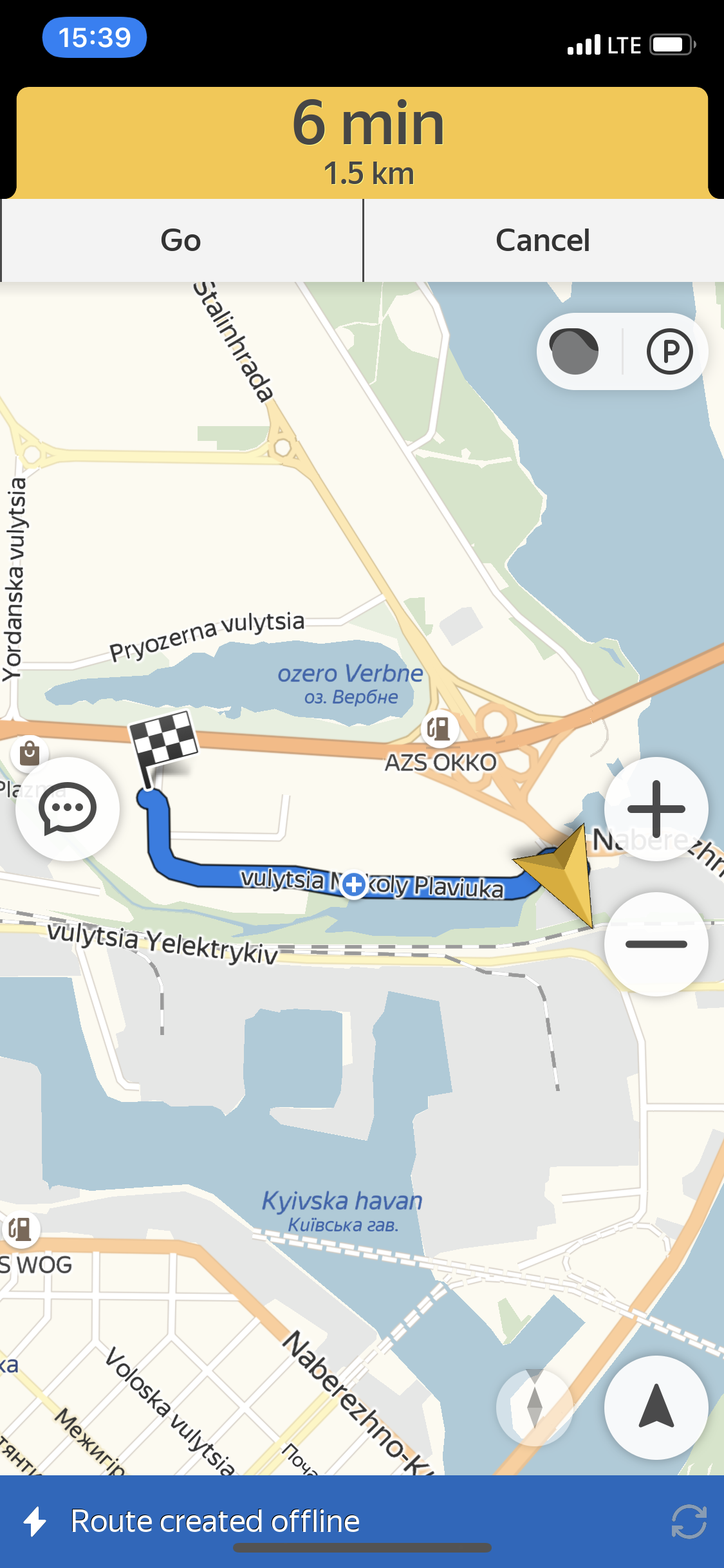Center the map on my location

coord(656,1408)
